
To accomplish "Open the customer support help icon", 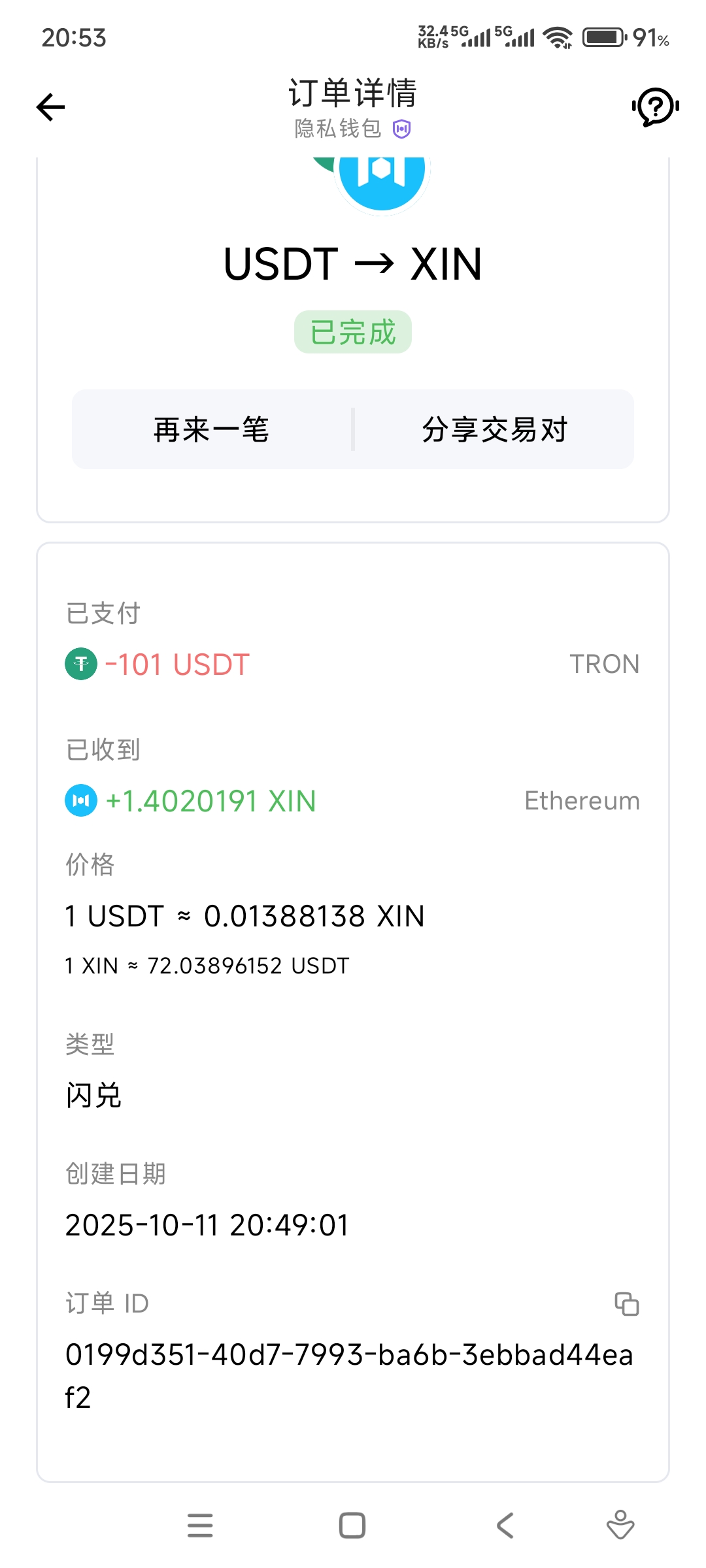I will pos(655,106).
